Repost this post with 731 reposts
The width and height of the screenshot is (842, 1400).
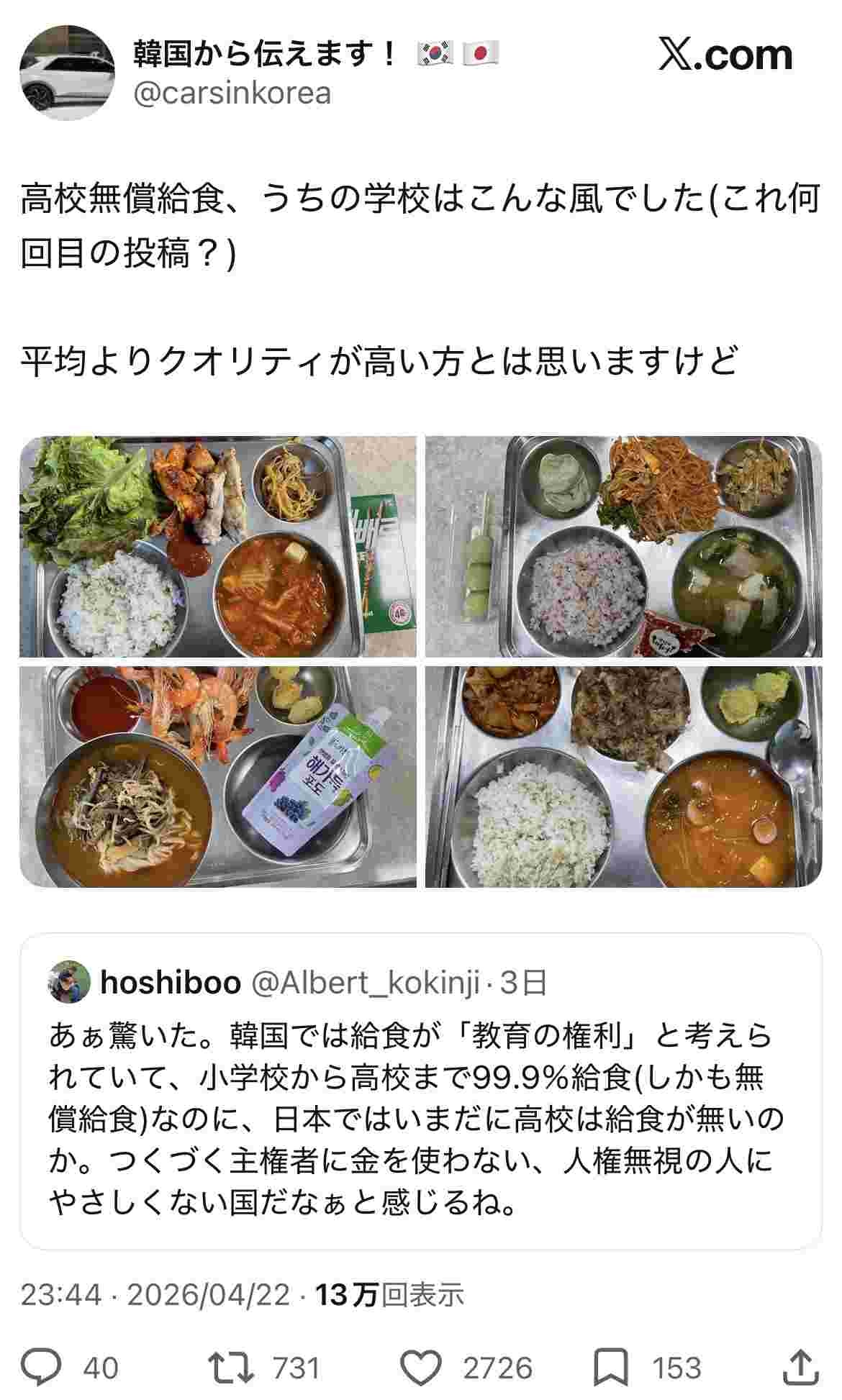(x=230, y=1368)
